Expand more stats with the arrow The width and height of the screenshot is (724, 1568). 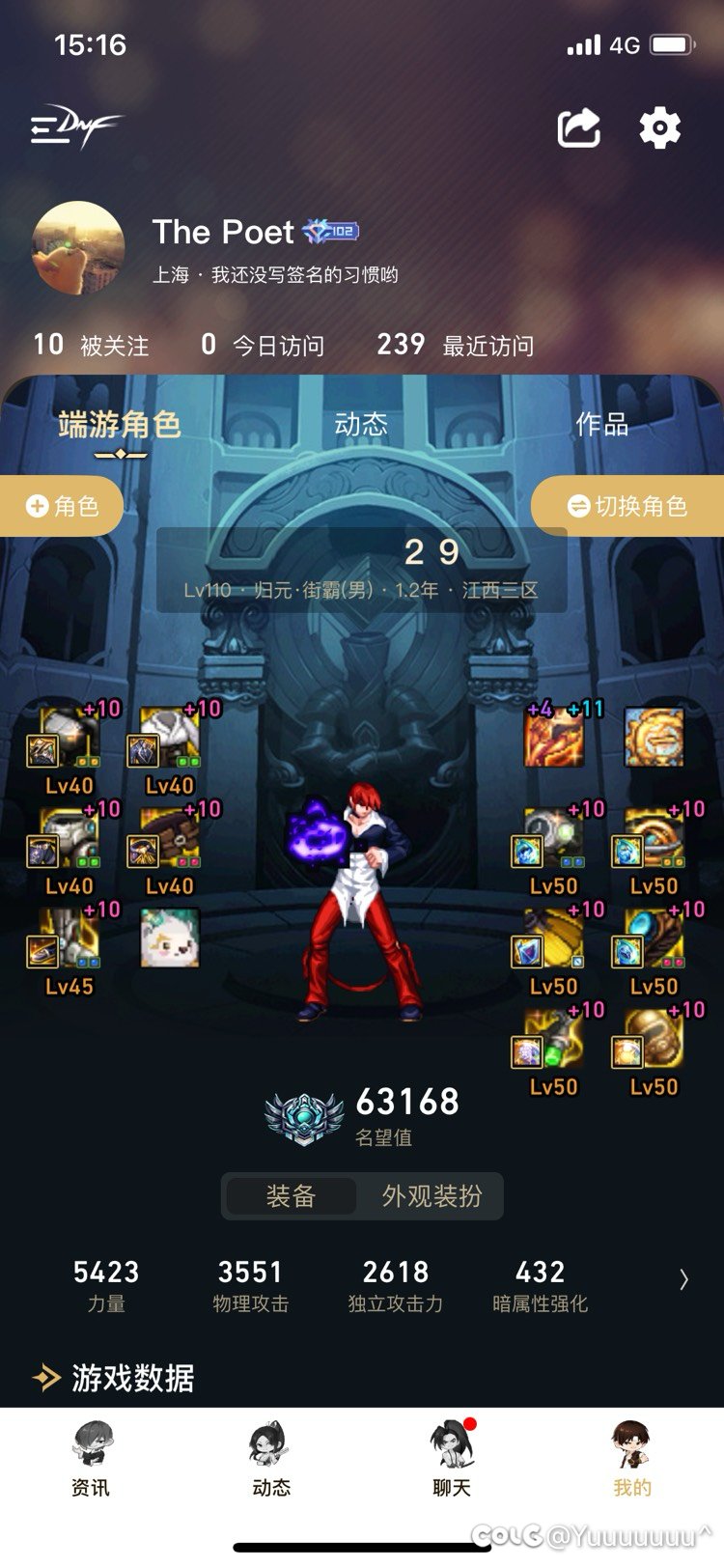pos(683,1279)
